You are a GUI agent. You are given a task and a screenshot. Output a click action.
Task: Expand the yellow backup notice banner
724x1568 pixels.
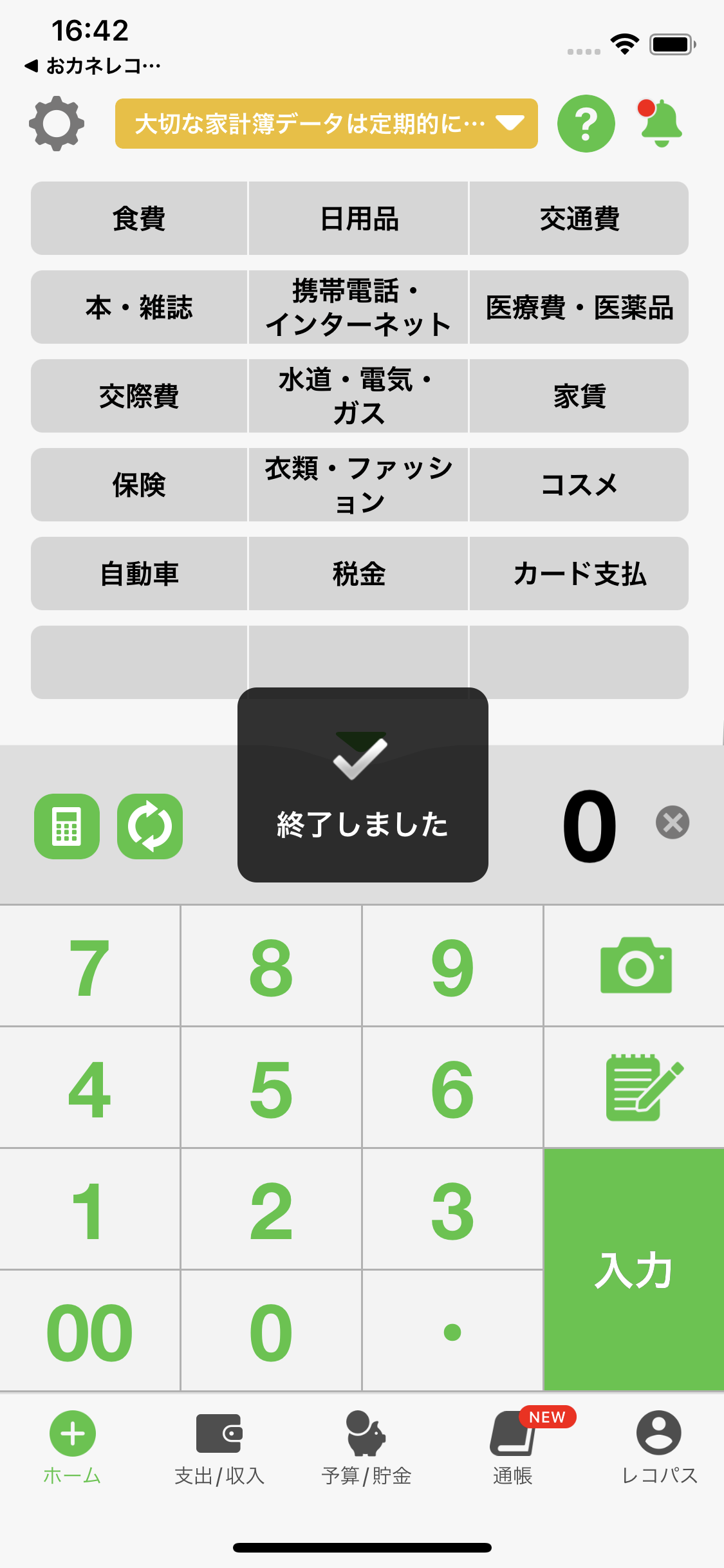pos(326,124)
